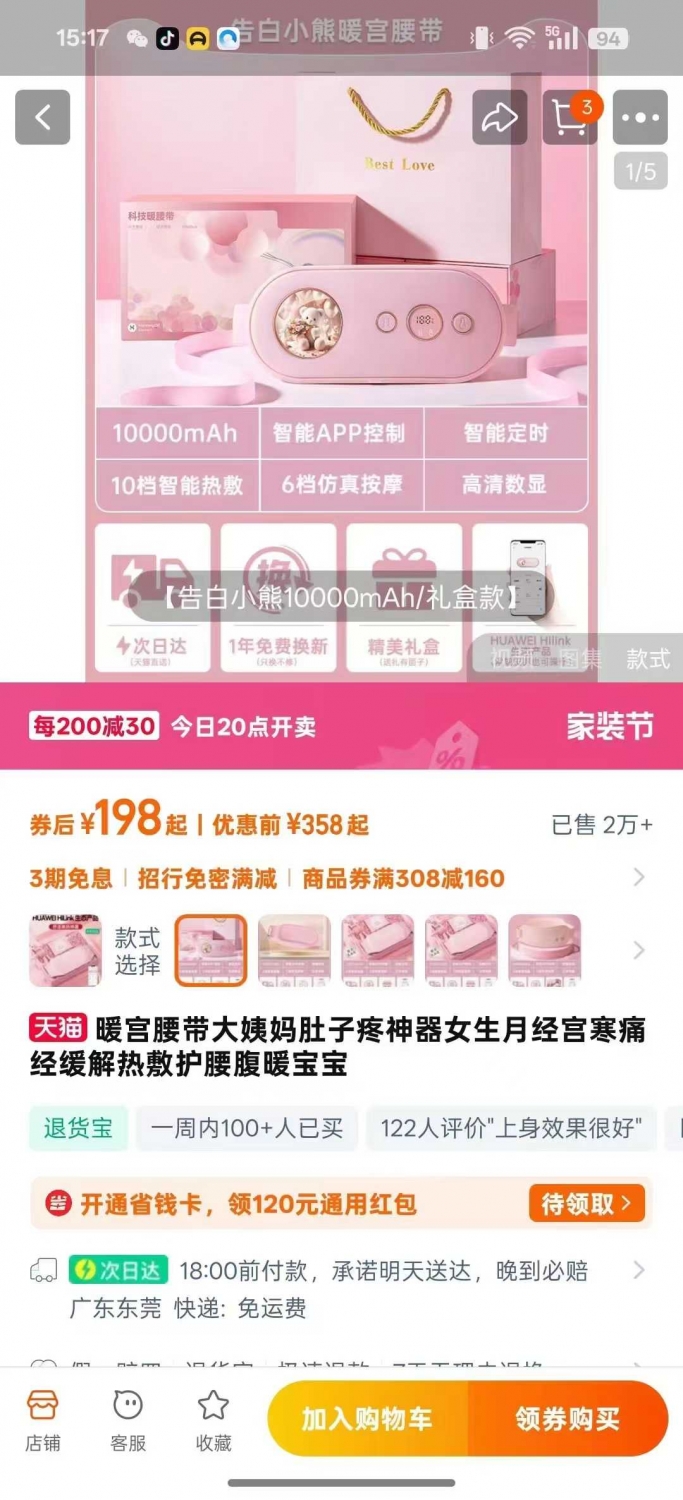Contact 客服 customer service

click(x=128, y=1419)
